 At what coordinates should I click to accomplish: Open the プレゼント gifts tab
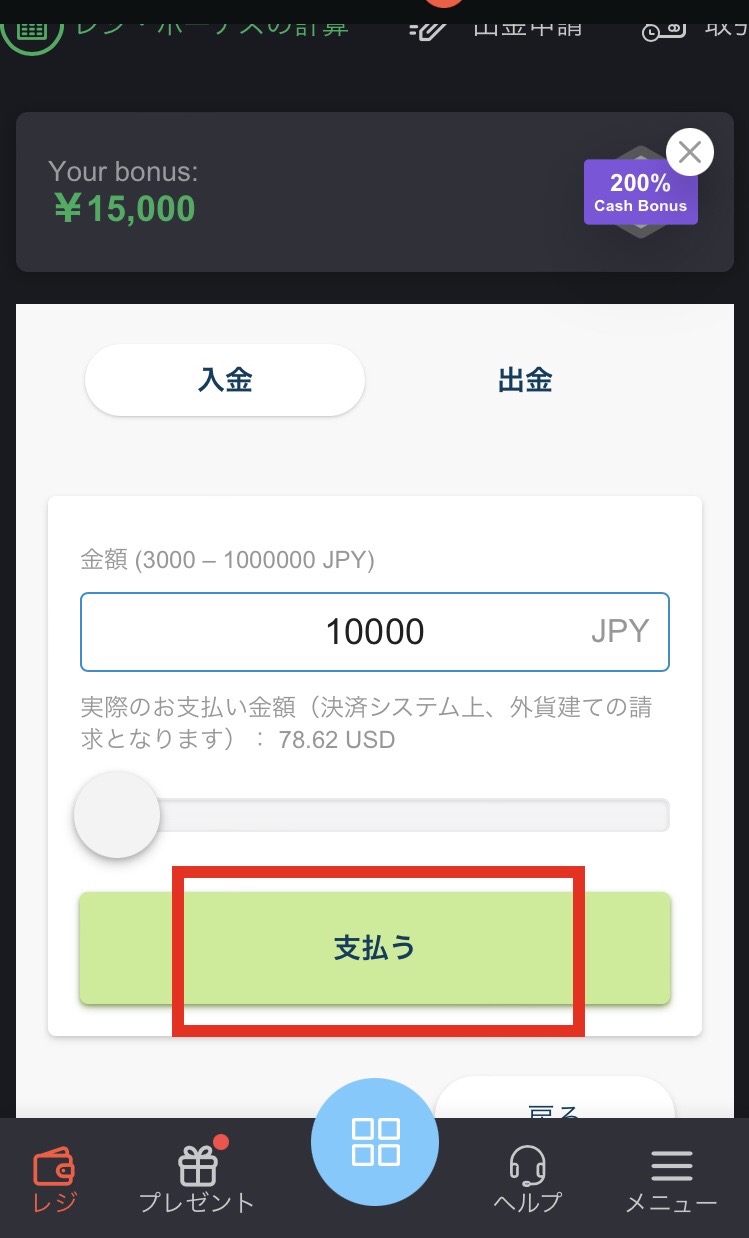coord(197,1178)
